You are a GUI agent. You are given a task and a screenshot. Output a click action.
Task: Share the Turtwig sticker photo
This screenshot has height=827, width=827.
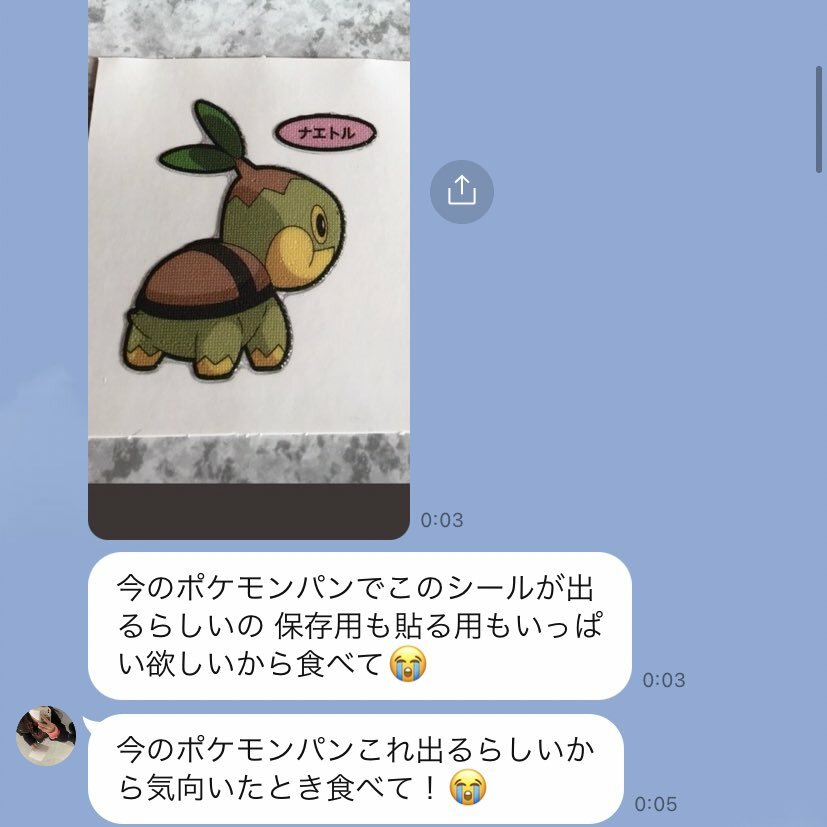click(461, 190)
